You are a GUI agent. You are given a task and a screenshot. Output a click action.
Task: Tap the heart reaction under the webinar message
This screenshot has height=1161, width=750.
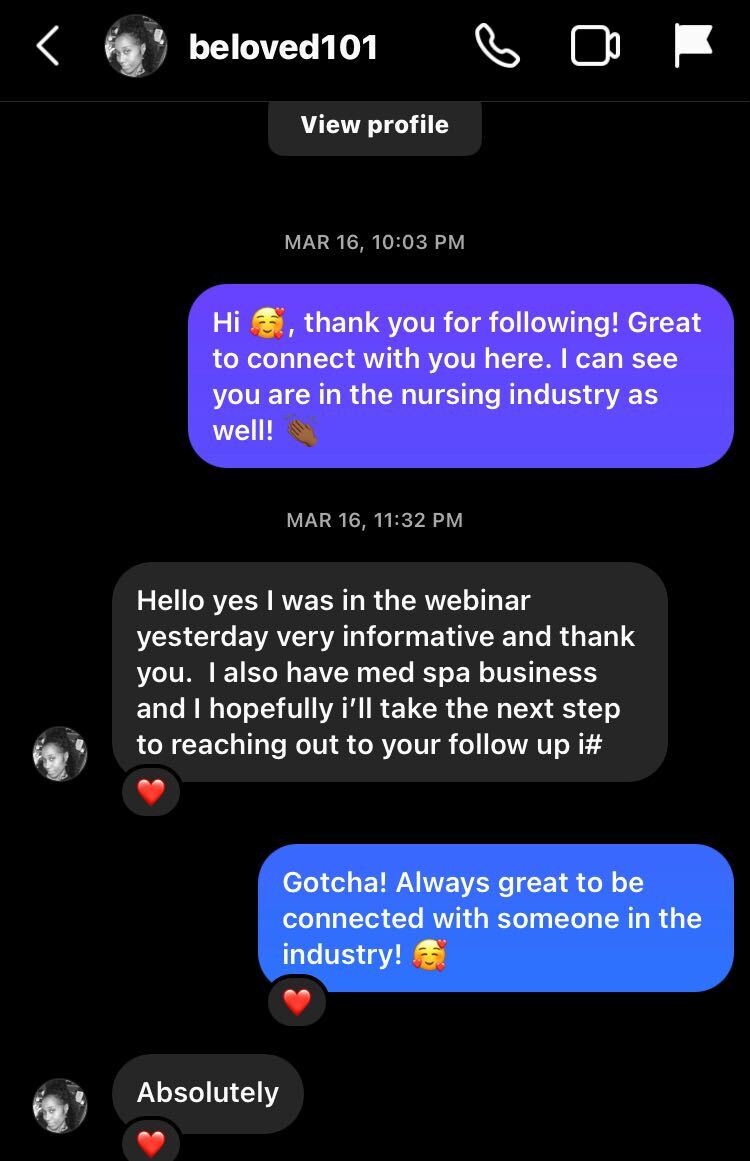pos(150,793)
